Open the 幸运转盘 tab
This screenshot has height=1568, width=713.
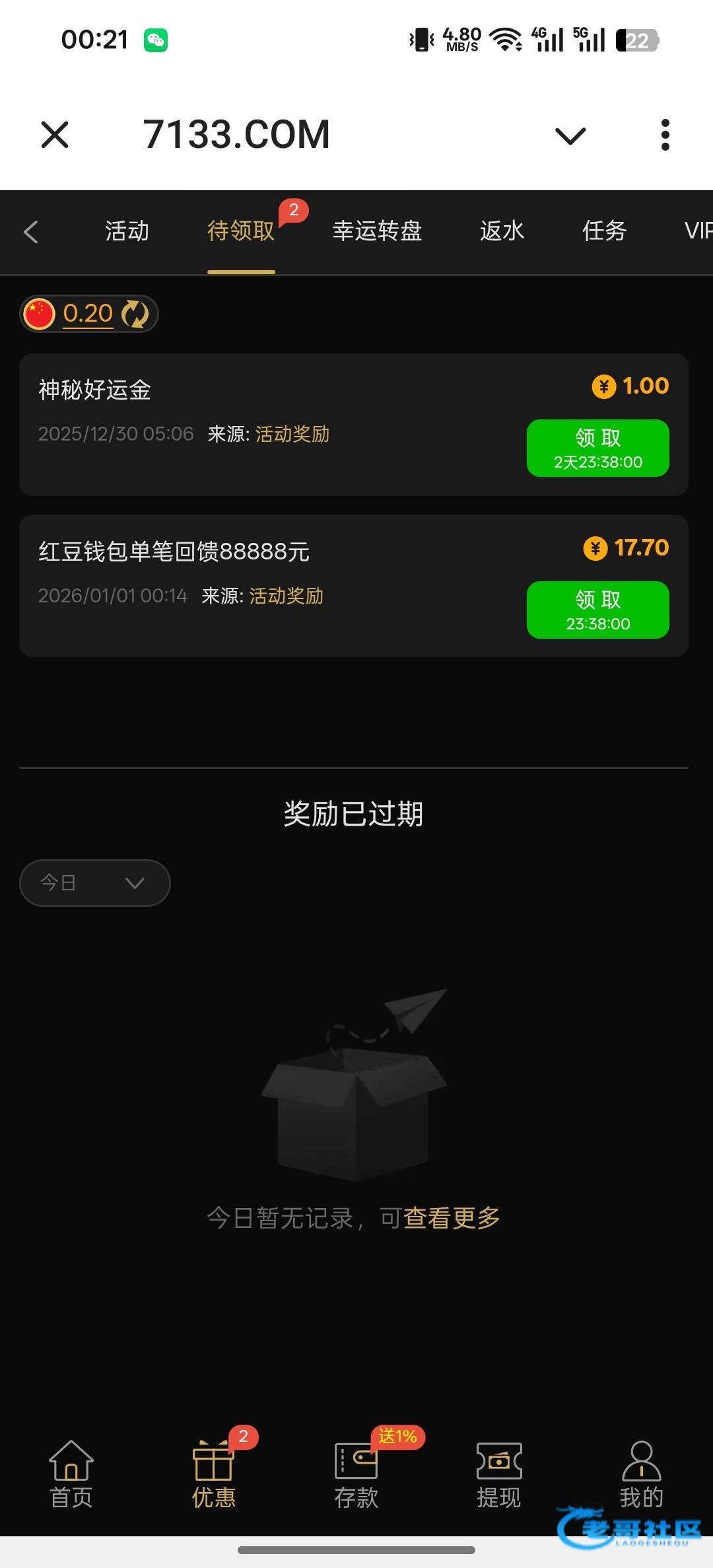[x=377, y=231]
